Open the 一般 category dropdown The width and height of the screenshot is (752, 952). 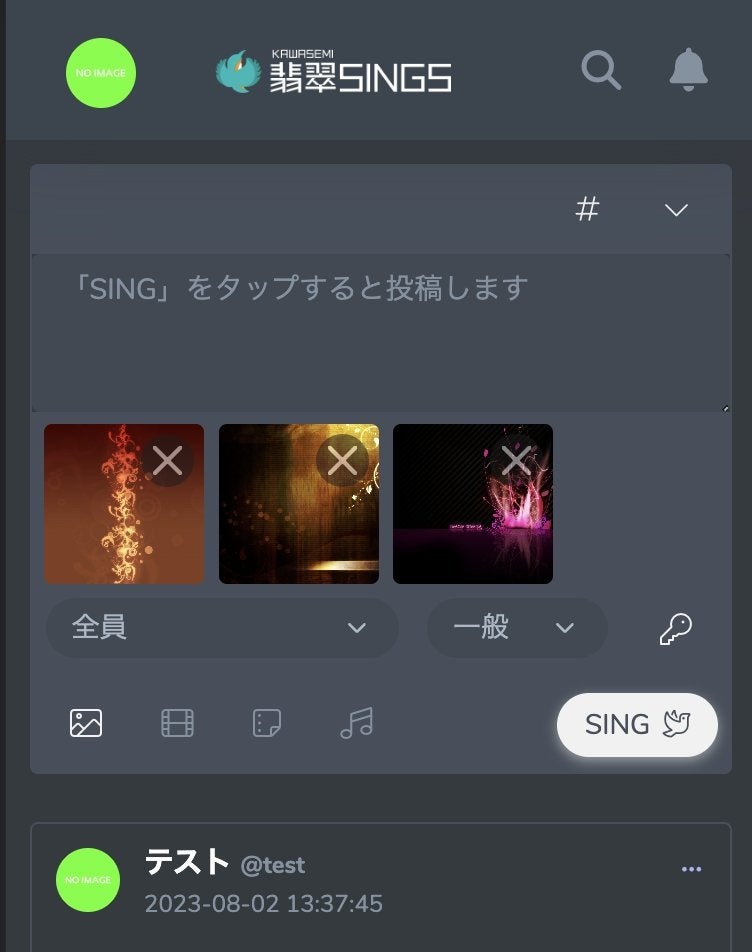click(516, 628)
